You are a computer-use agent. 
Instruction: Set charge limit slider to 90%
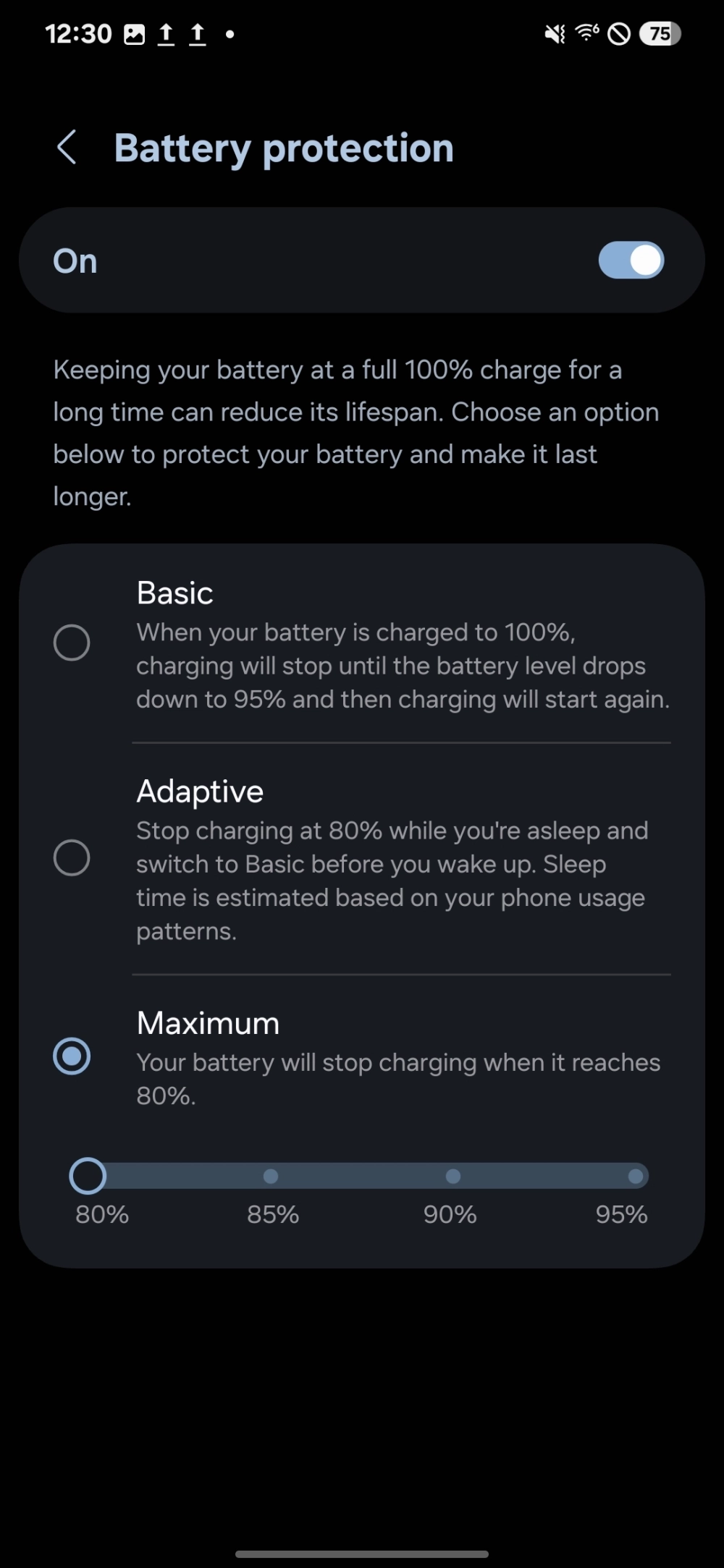pos(453,1177)
